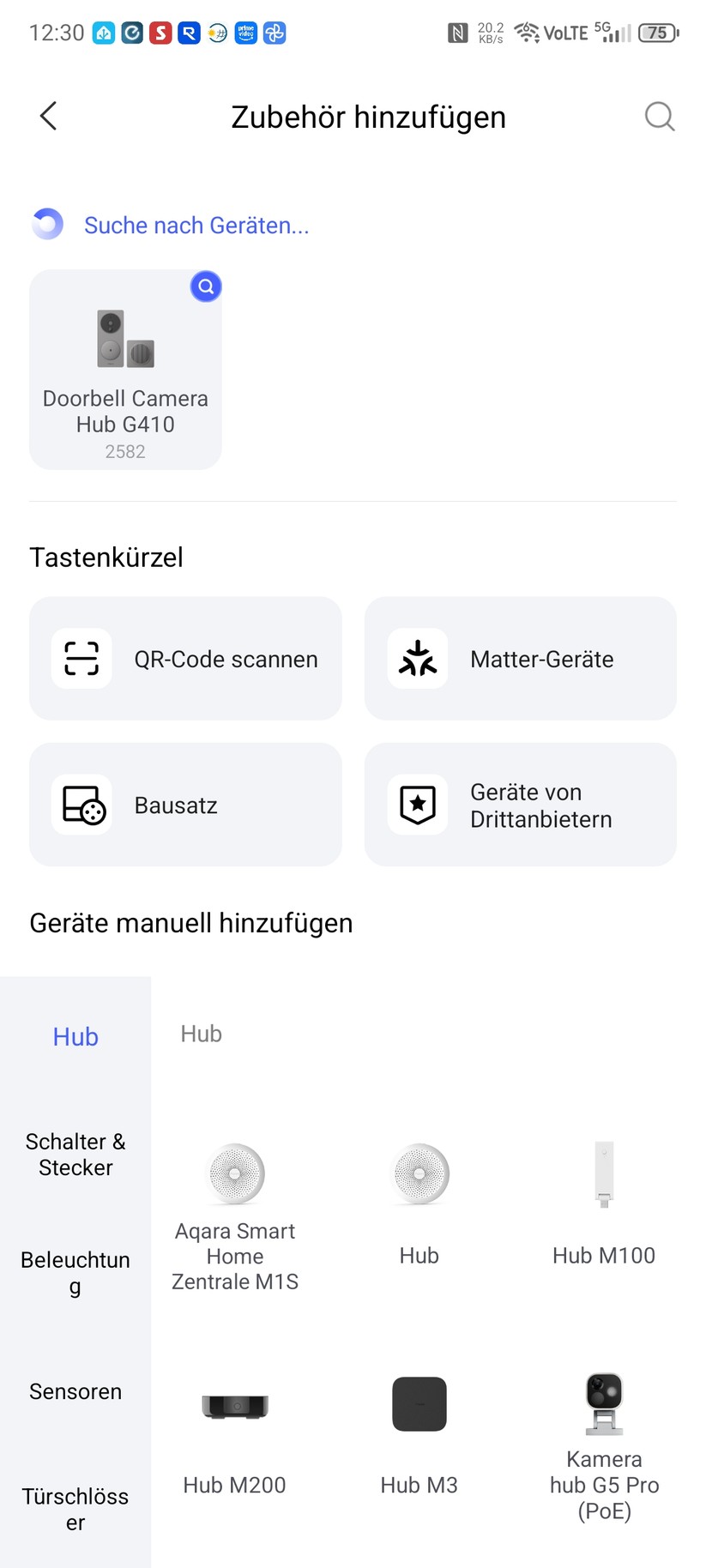Tap the back arrow to leave Zubehör hinzufügen
The width and height of the screenshot is (706, 1568).
[47, 117]
